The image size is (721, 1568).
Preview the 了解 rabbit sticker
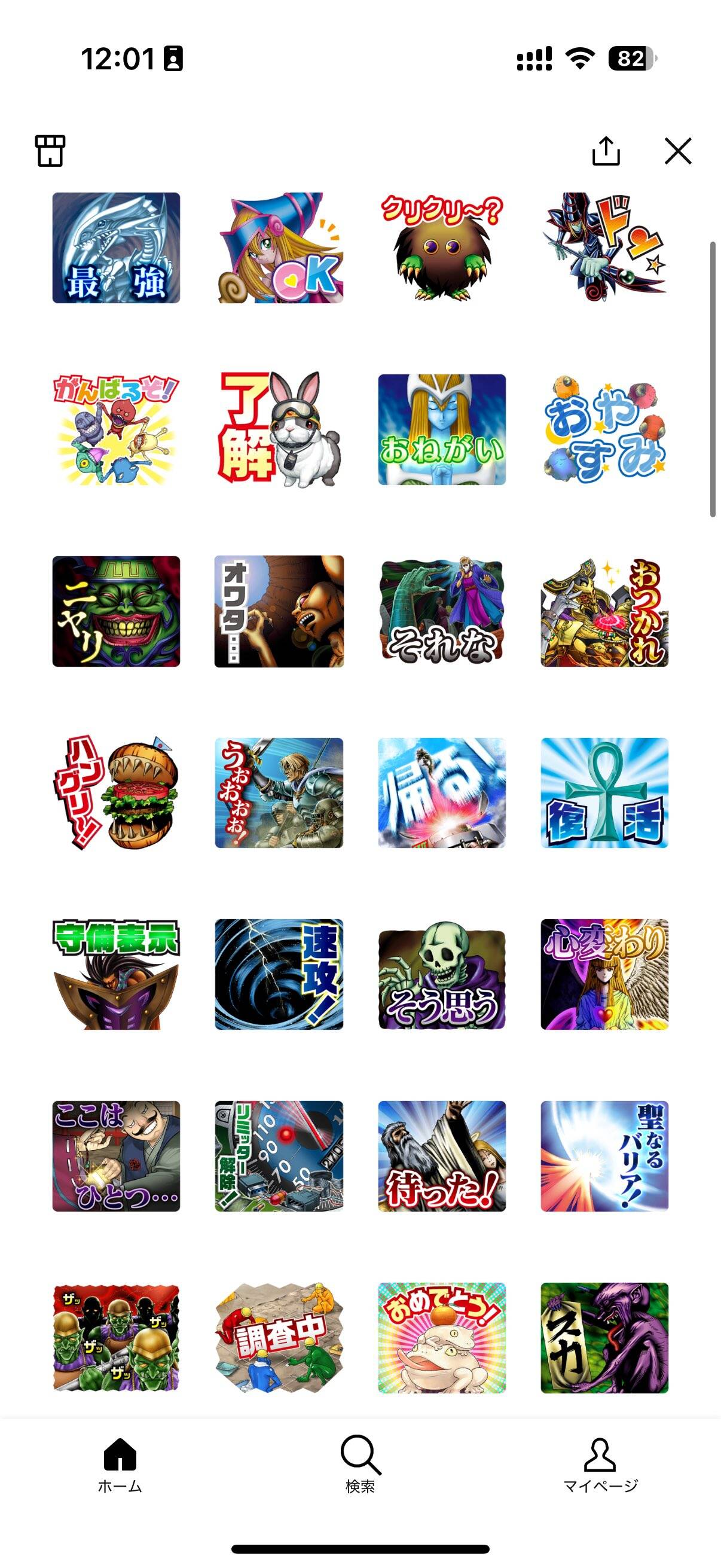click(x=279, y=429)
